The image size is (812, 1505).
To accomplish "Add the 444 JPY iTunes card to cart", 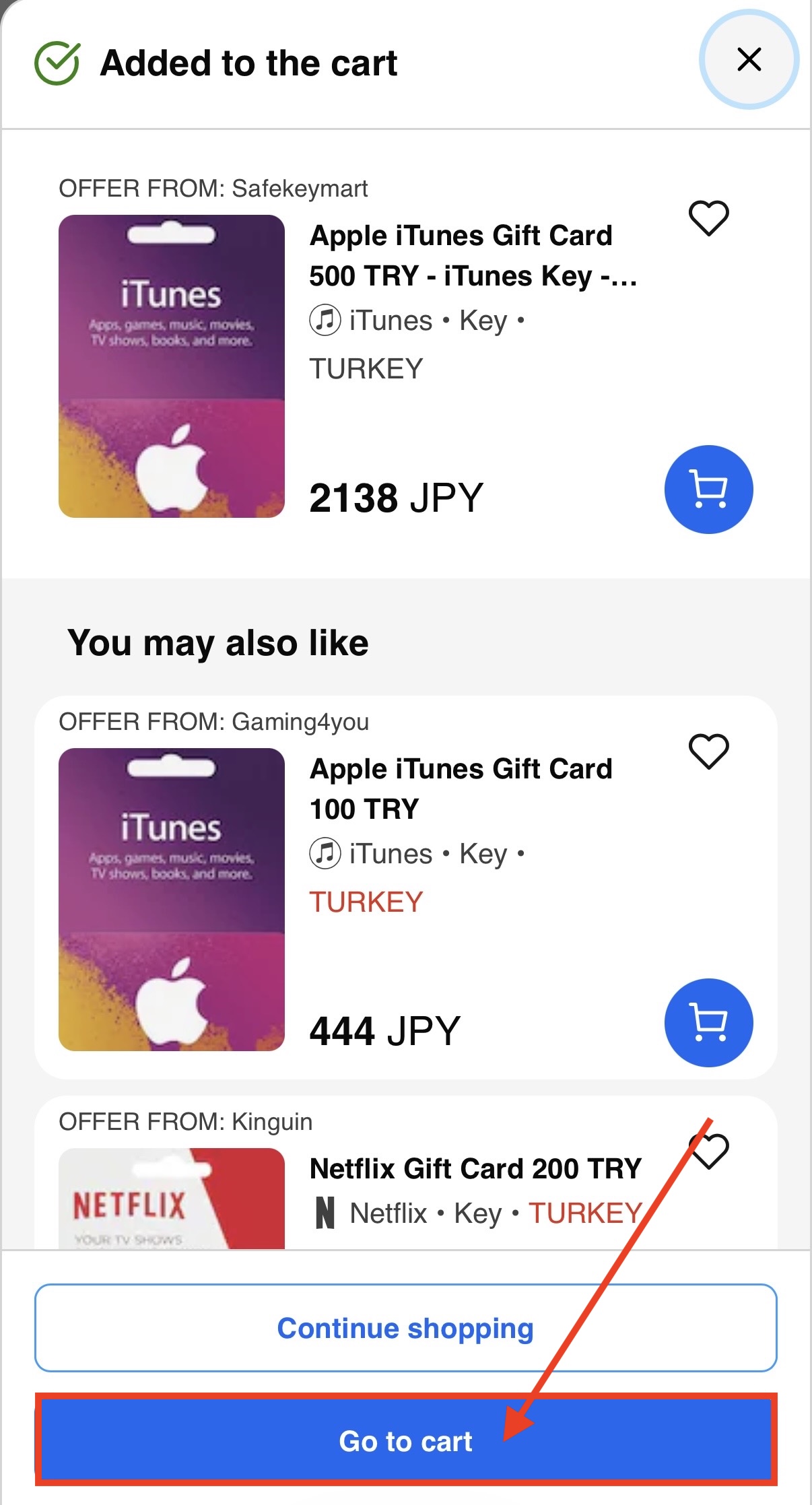I will [708, 1022].
